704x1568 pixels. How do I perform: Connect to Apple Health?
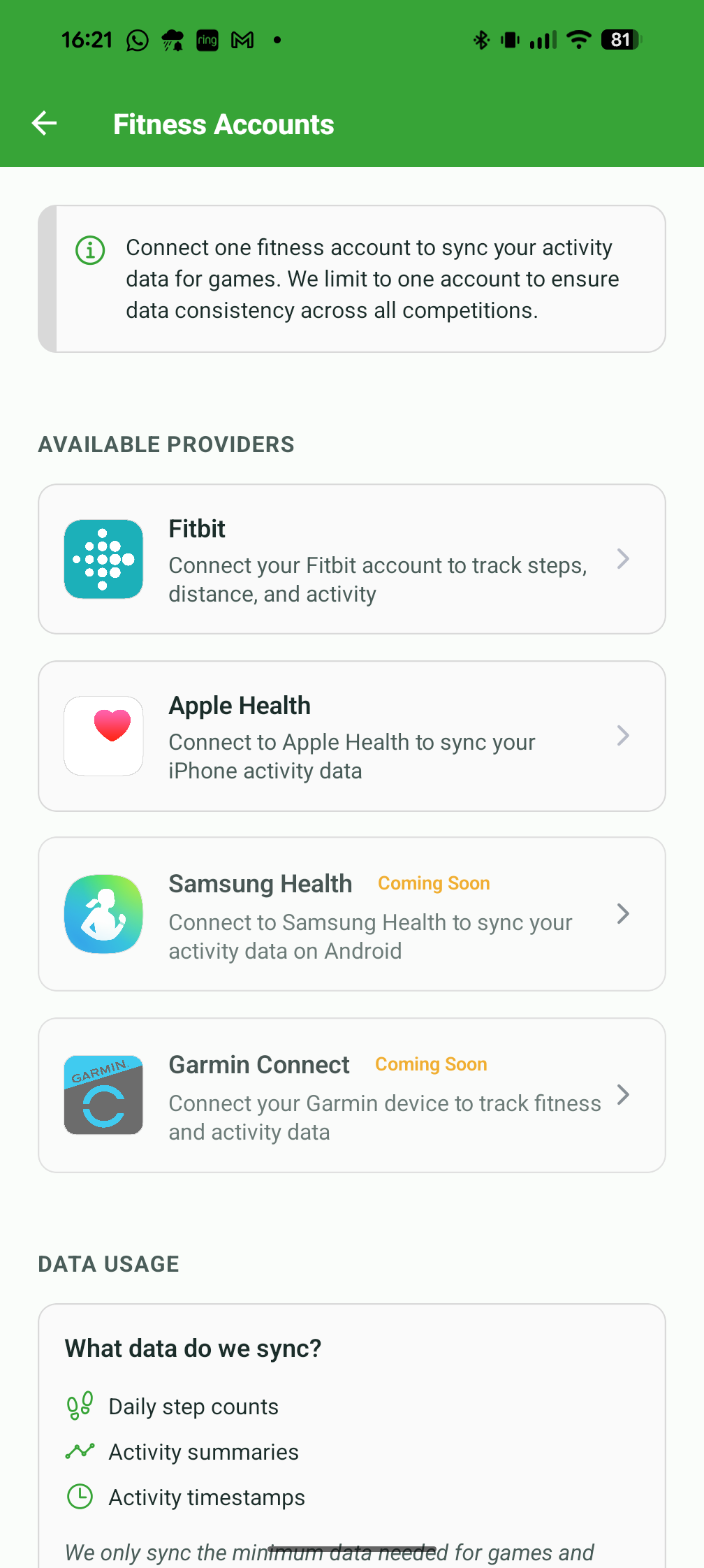[x=351, y=736]
